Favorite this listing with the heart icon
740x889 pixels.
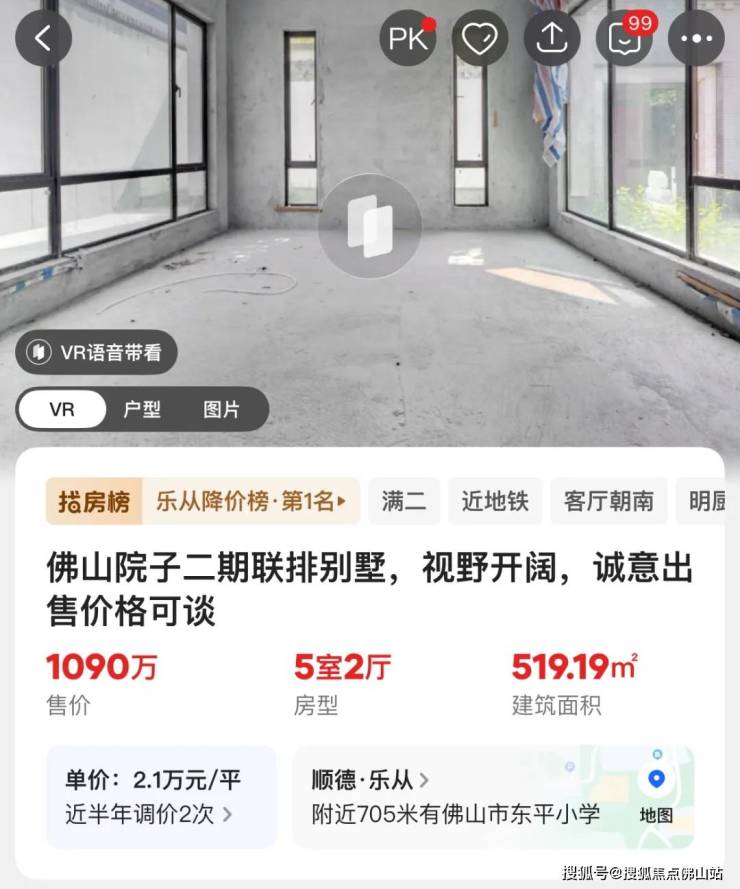tap(480, 39)
